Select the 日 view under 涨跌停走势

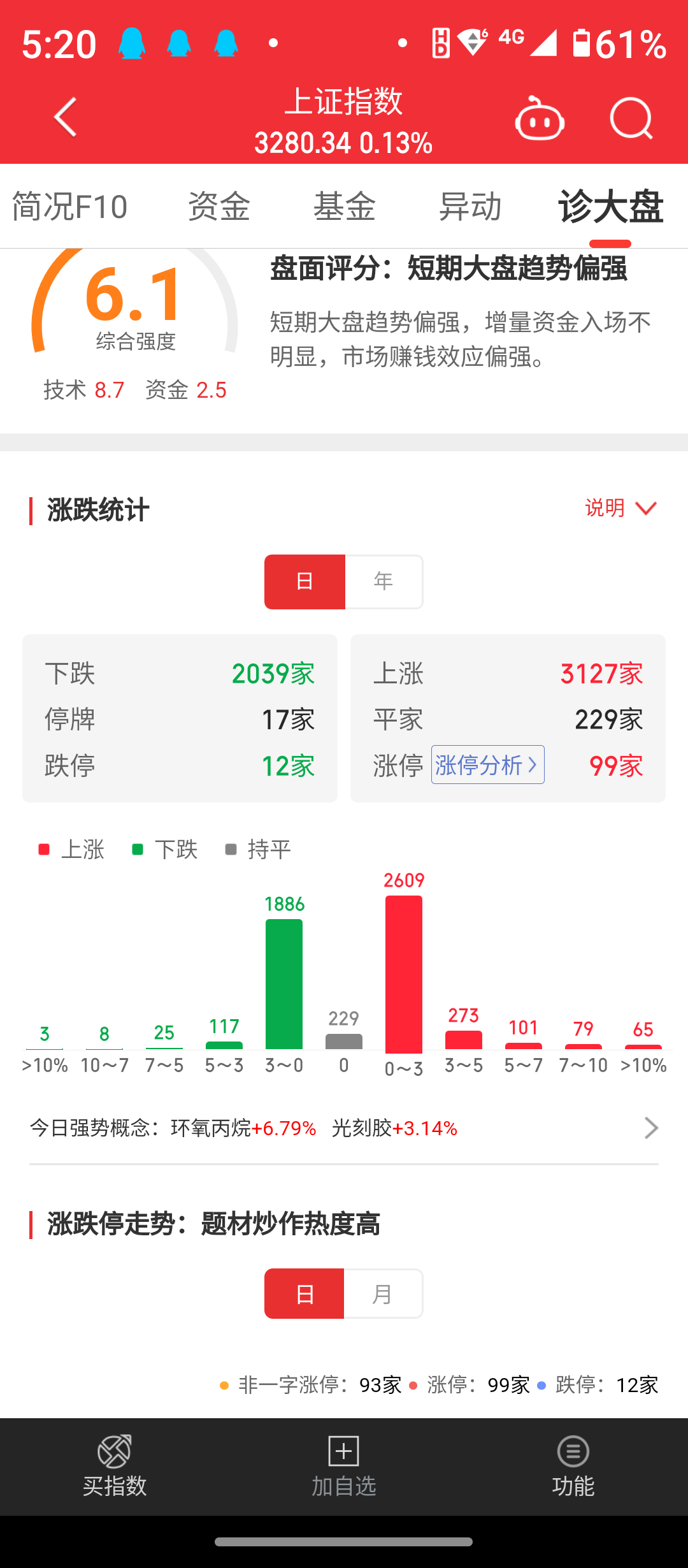pyautogui.click(x=305, y=1293)
